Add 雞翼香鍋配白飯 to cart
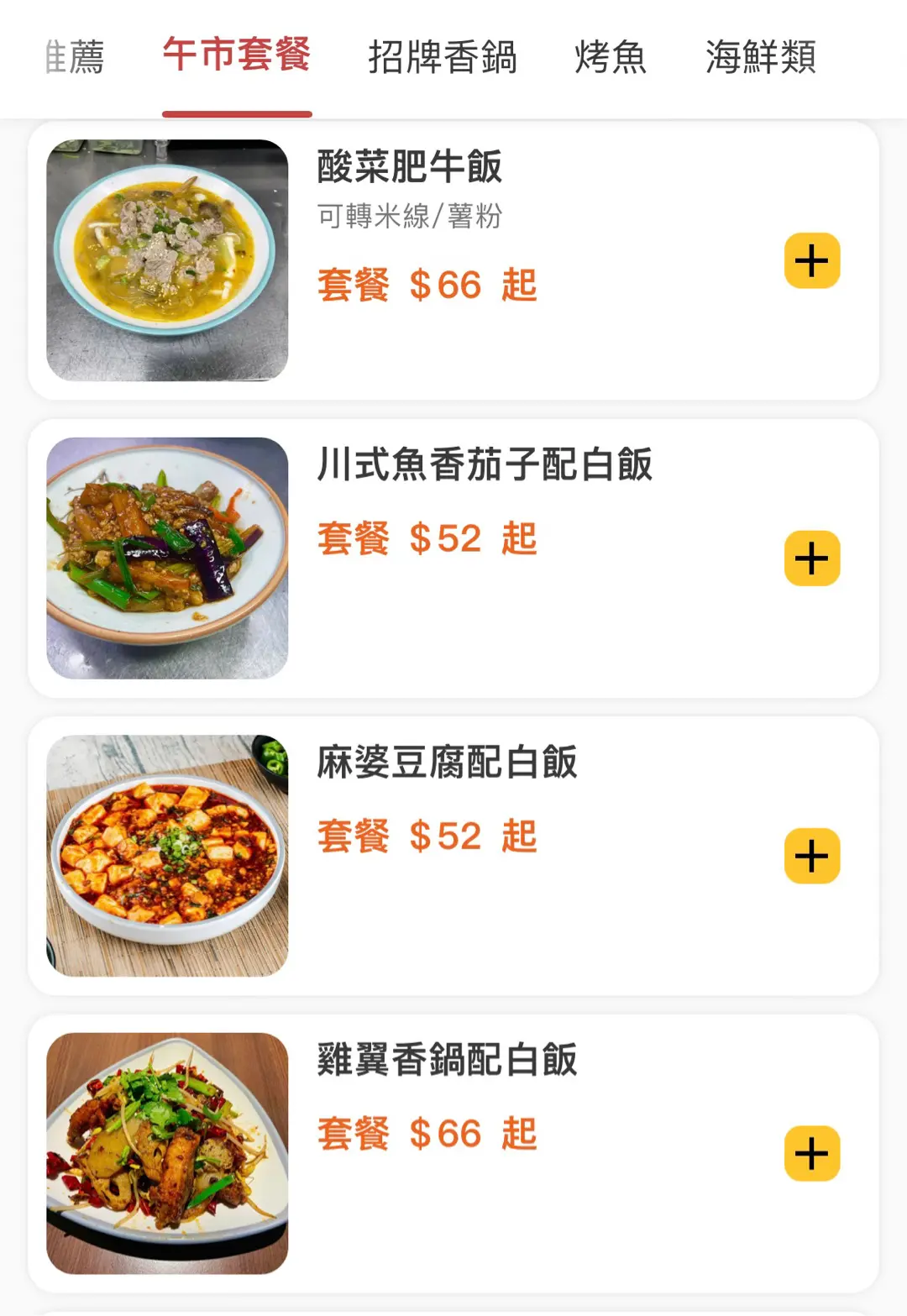Viewport: 907px width, 1316px height. (811, 1153)
